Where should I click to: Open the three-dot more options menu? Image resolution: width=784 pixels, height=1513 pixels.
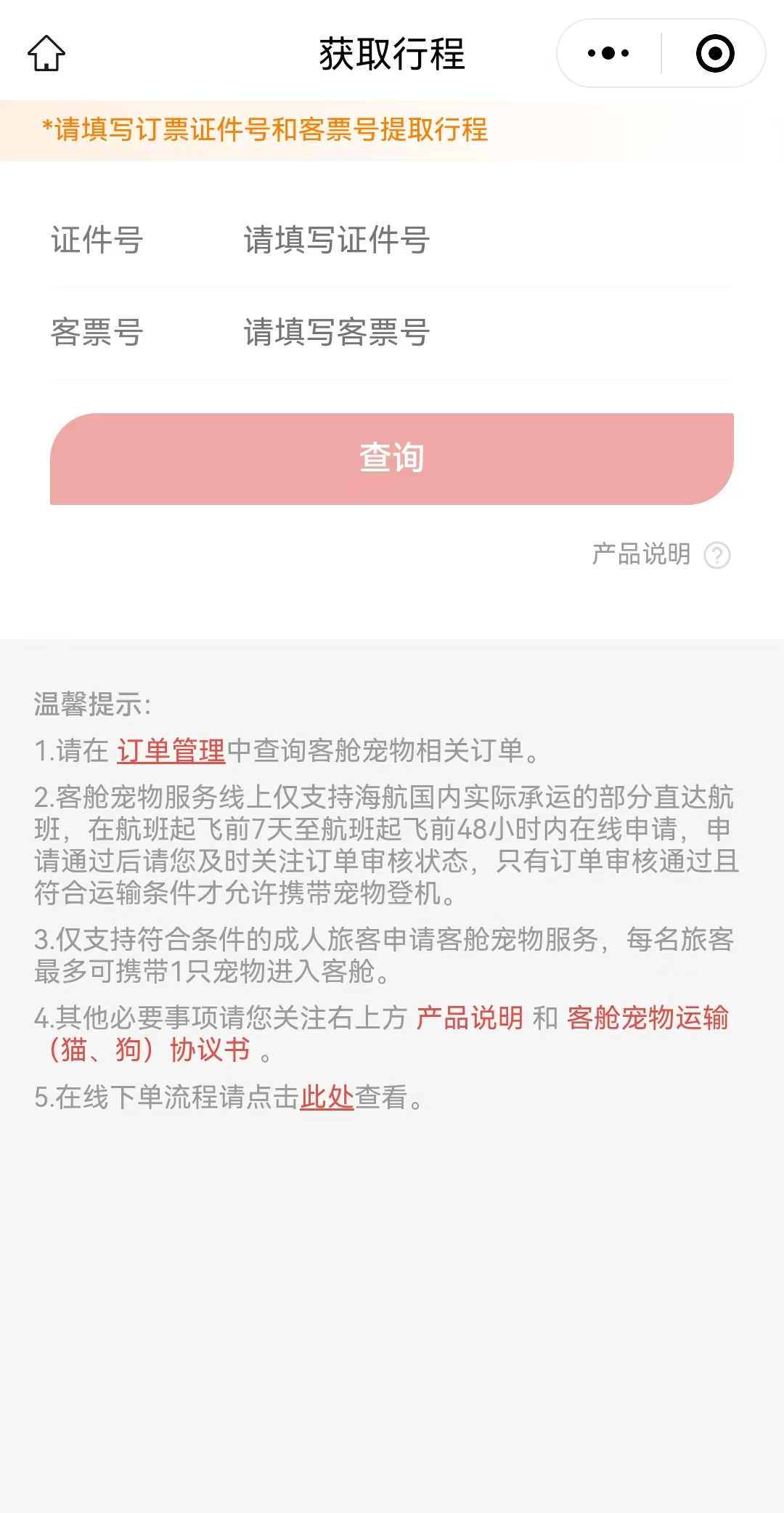point(608,54)
